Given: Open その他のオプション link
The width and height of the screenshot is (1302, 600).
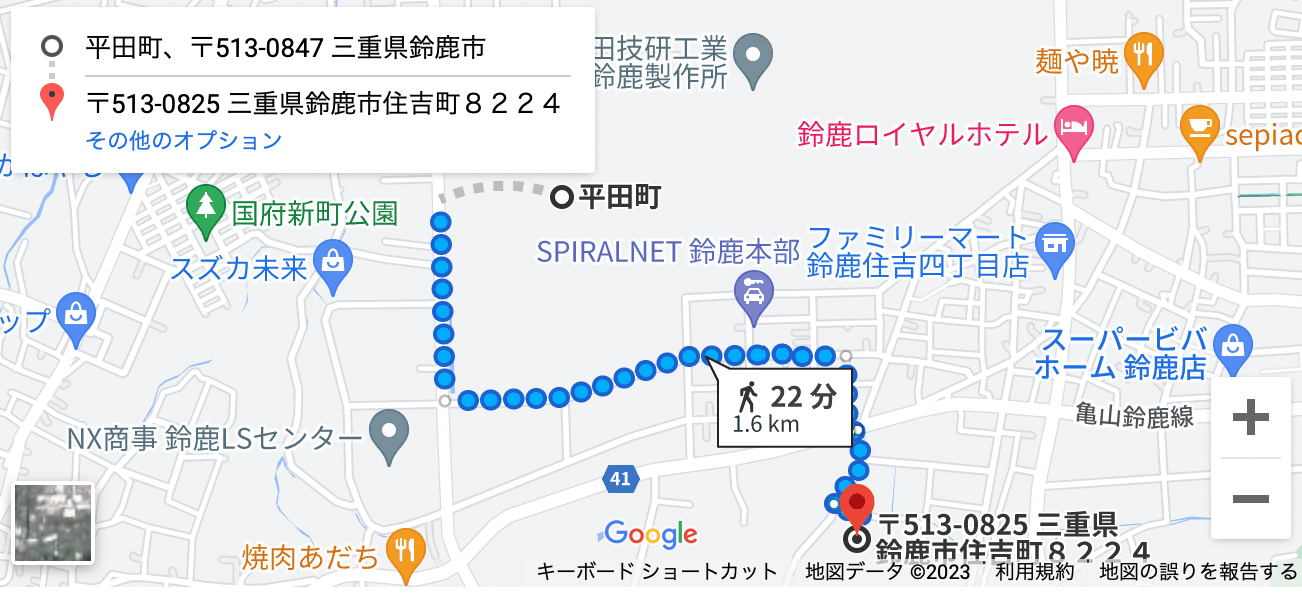Looking at the screenshot, I should point(184,141).
